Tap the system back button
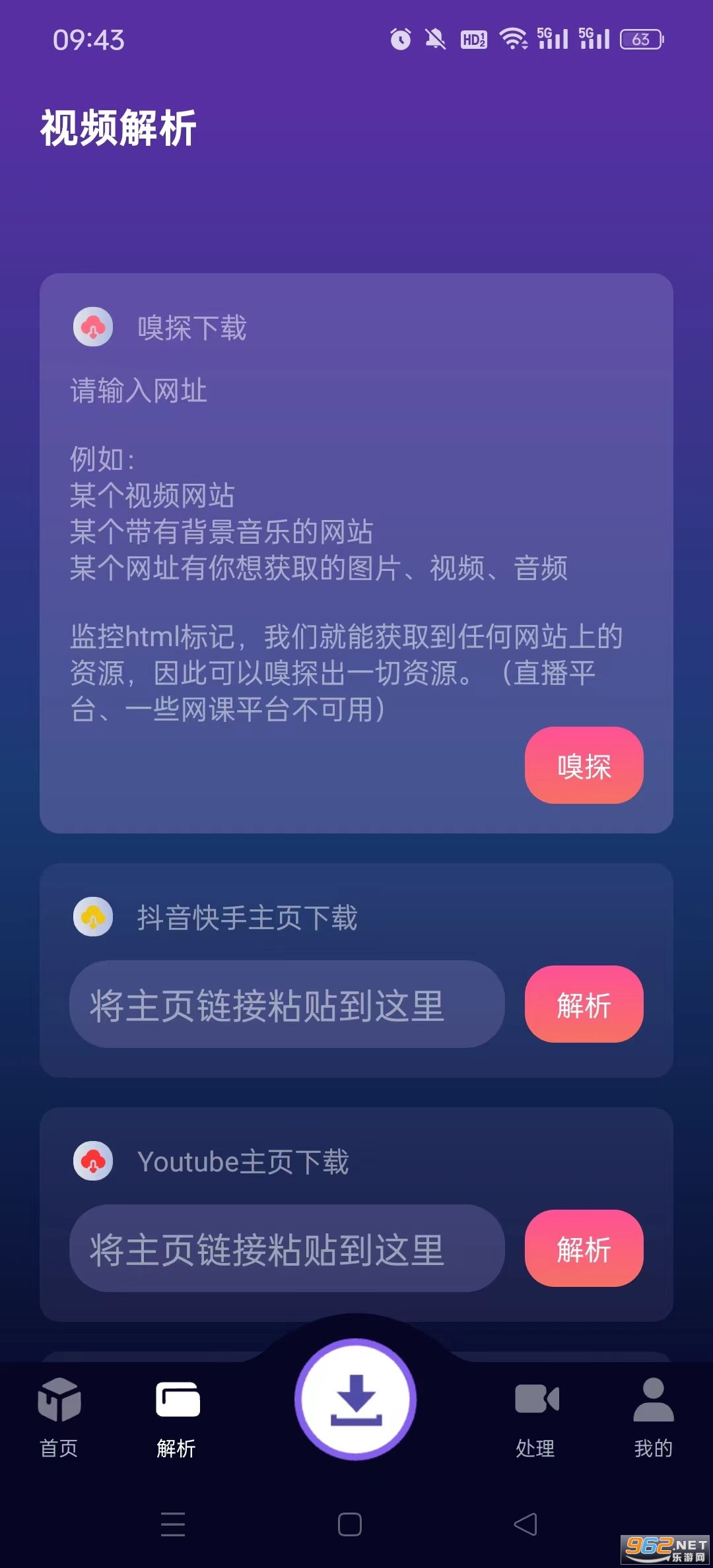713x1568 pixels. tap(526, 1524)
